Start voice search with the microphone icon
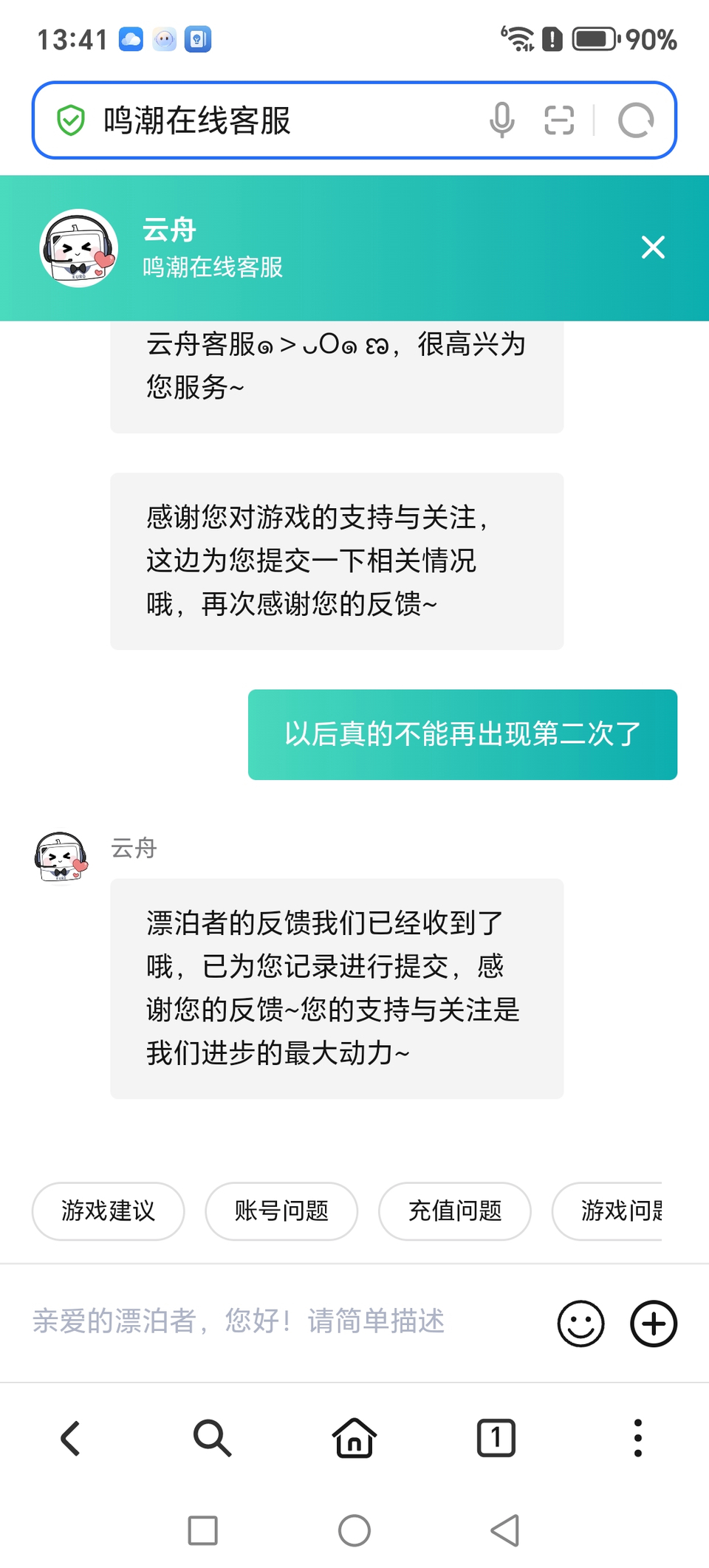Image resolution: width=709 pixels, height=1568 pixels. point(501,120)
